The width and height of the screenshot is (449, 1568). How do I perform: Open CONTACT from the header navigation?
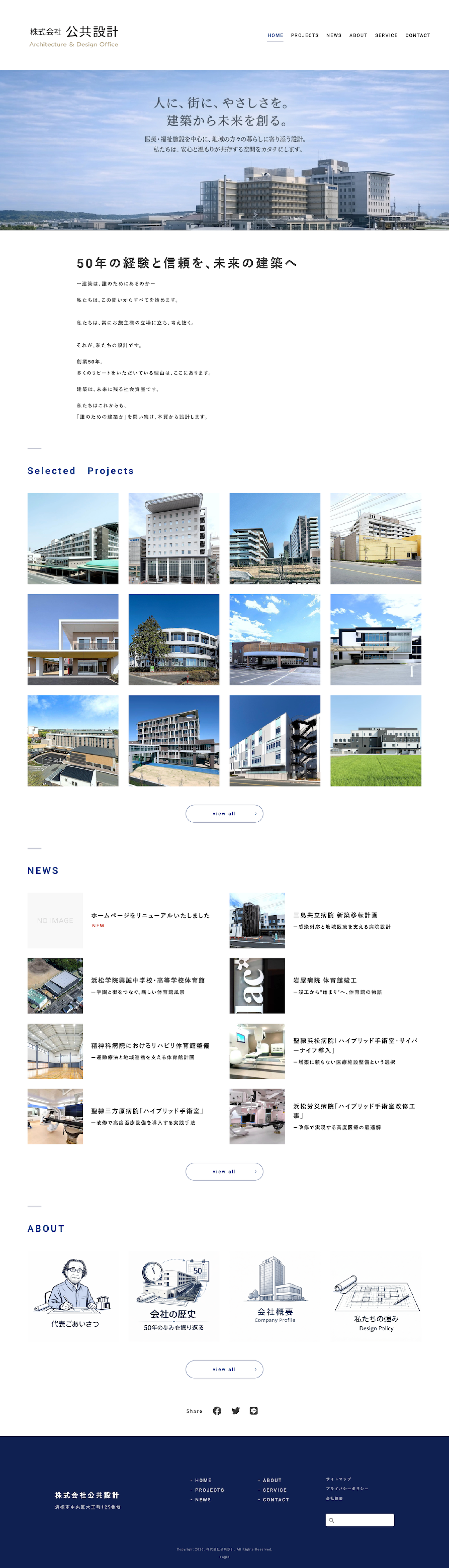pos(417,35)
